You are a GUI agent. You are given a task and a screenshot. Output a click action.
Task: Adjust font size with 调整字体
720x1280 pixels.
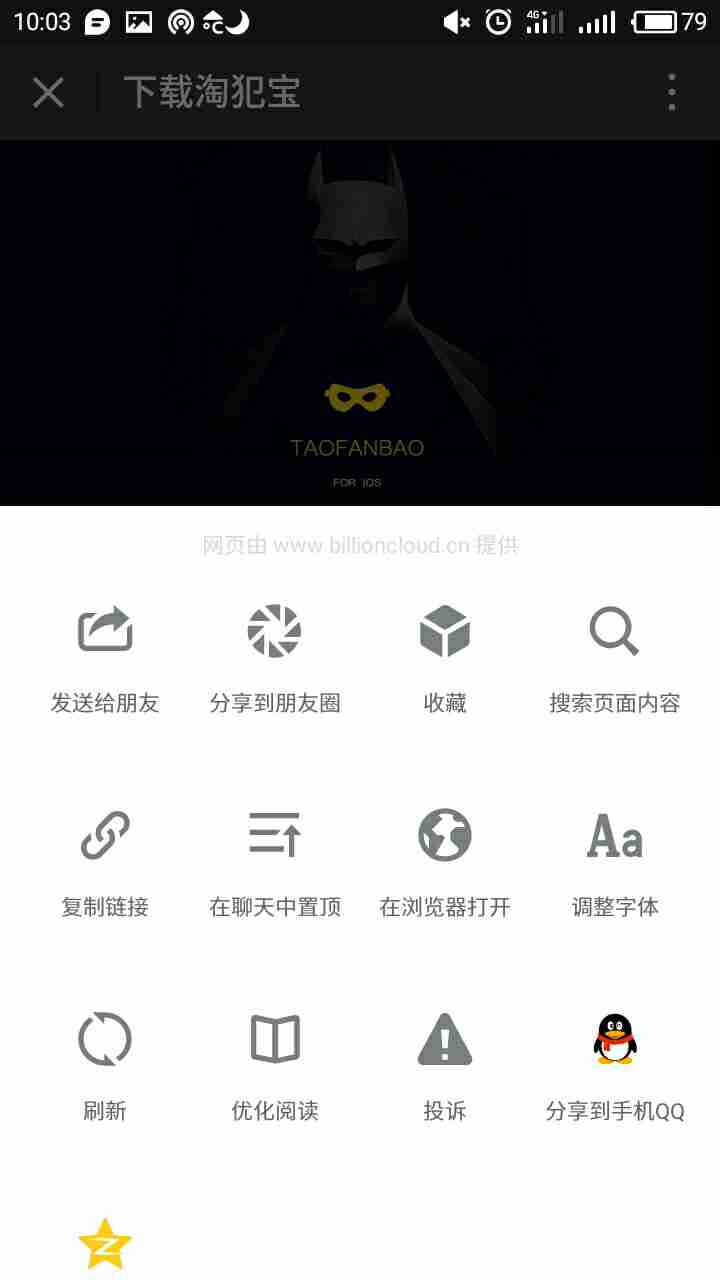pos(615,864)
